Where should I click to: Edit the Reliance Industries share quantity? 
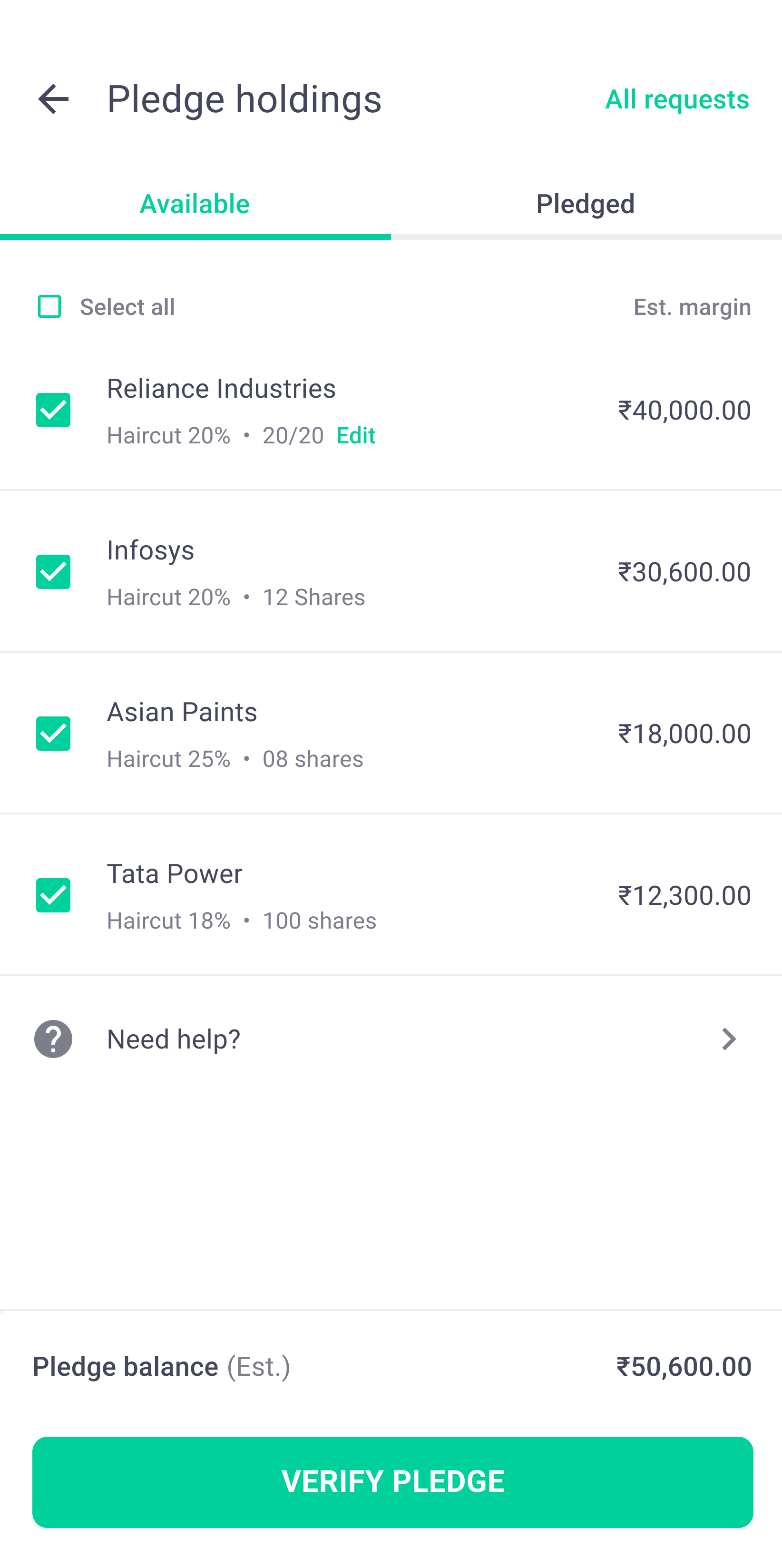point(355,435)
